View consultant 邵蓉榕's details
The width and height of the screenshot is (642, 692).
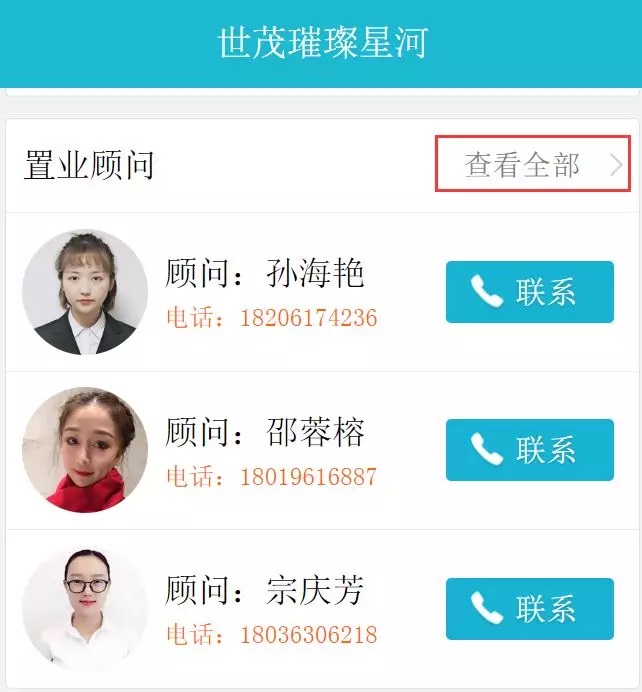[x=270, y=450]
